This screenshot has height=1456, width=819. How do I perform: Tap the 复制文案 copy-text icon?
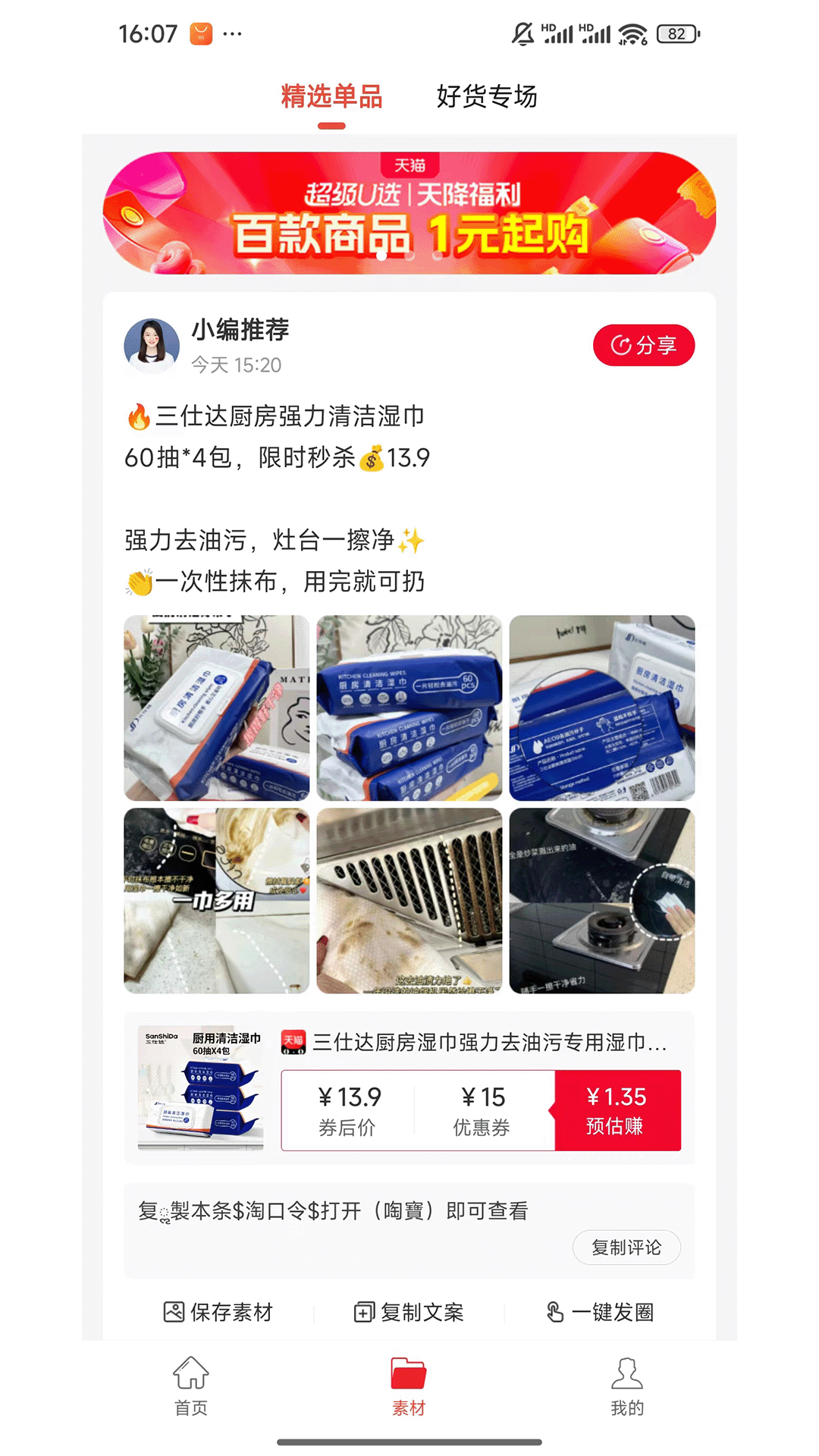364,1313
